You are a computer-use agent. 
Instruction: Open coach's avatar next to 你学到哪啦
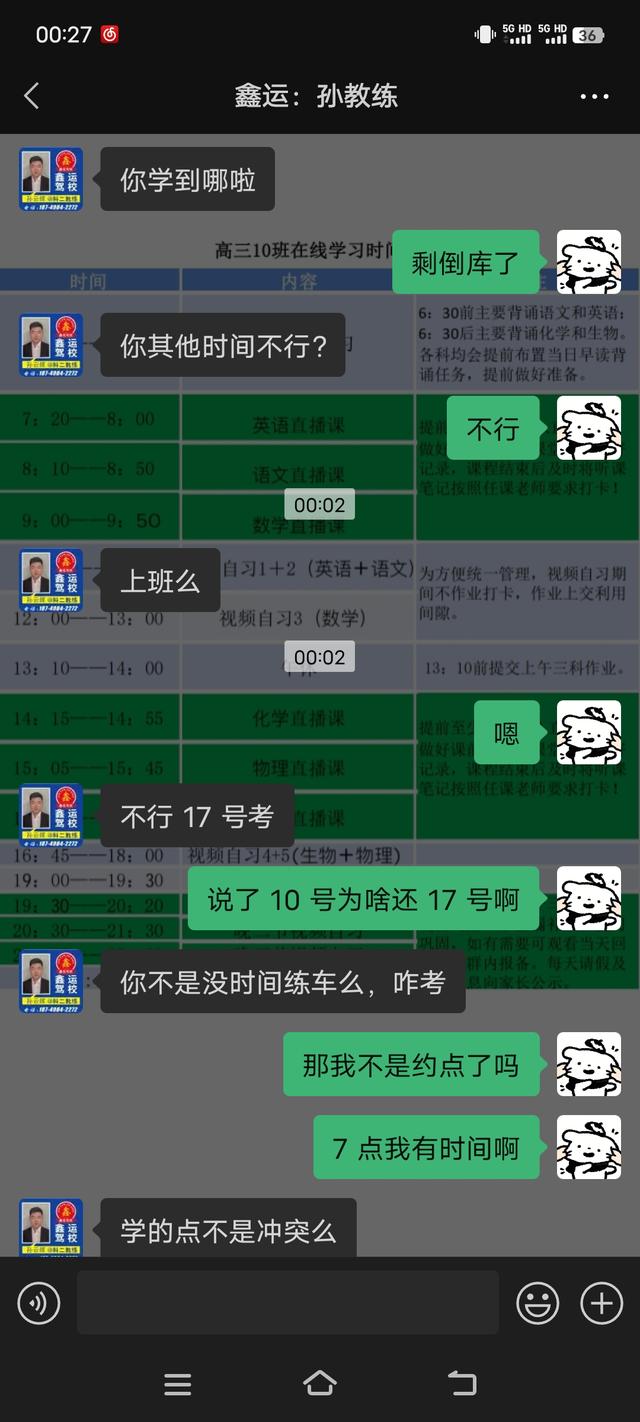click(x=51, y=180)
